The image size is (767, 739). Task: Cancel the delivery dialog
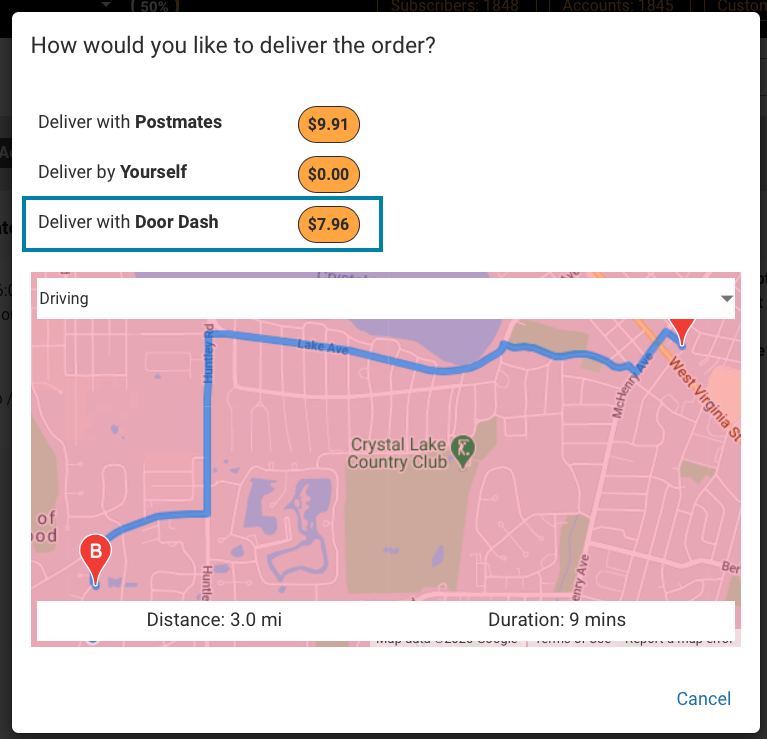coord(703,699)
